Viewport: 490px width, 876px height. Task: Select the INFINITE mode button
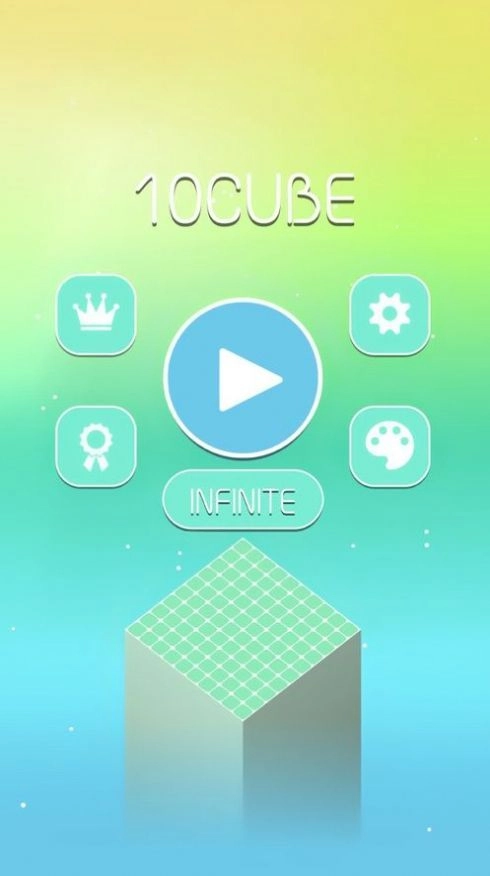243,500
